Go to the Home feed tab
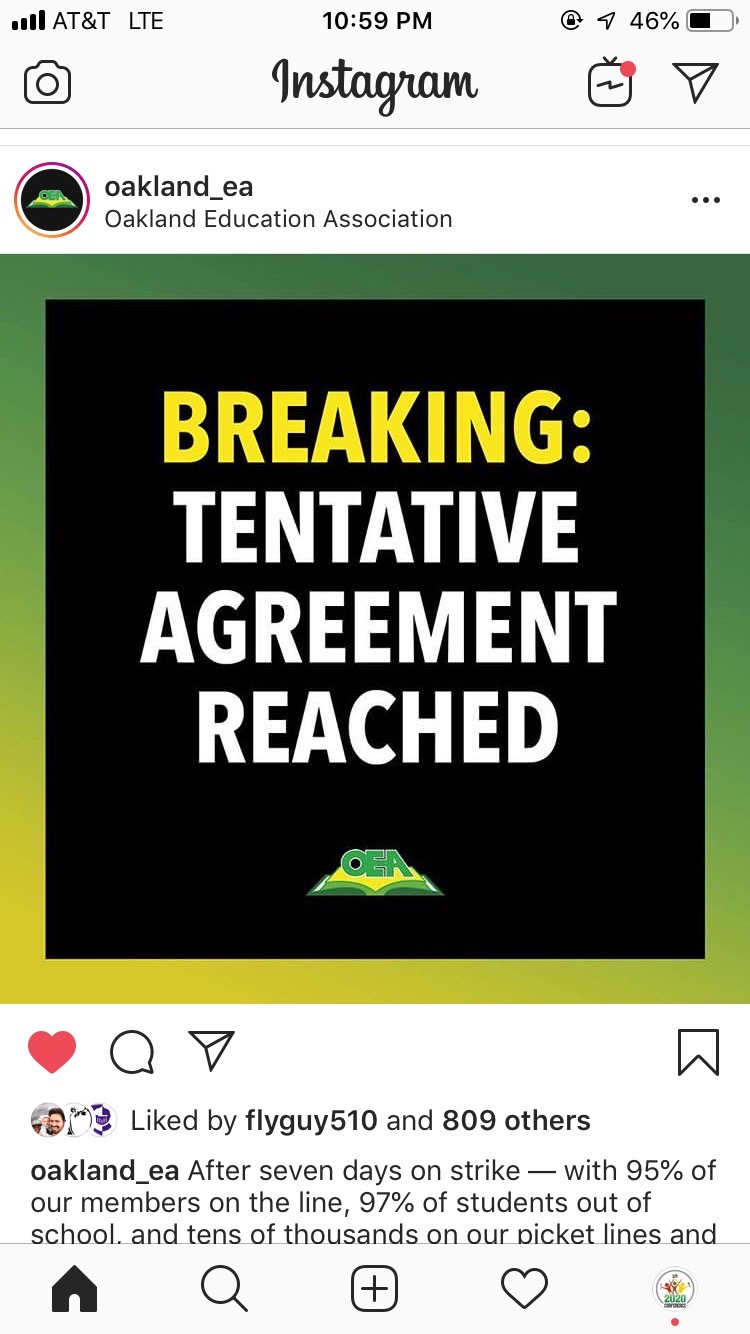This screenshot has height=1334, width=750. (74, 1289)
